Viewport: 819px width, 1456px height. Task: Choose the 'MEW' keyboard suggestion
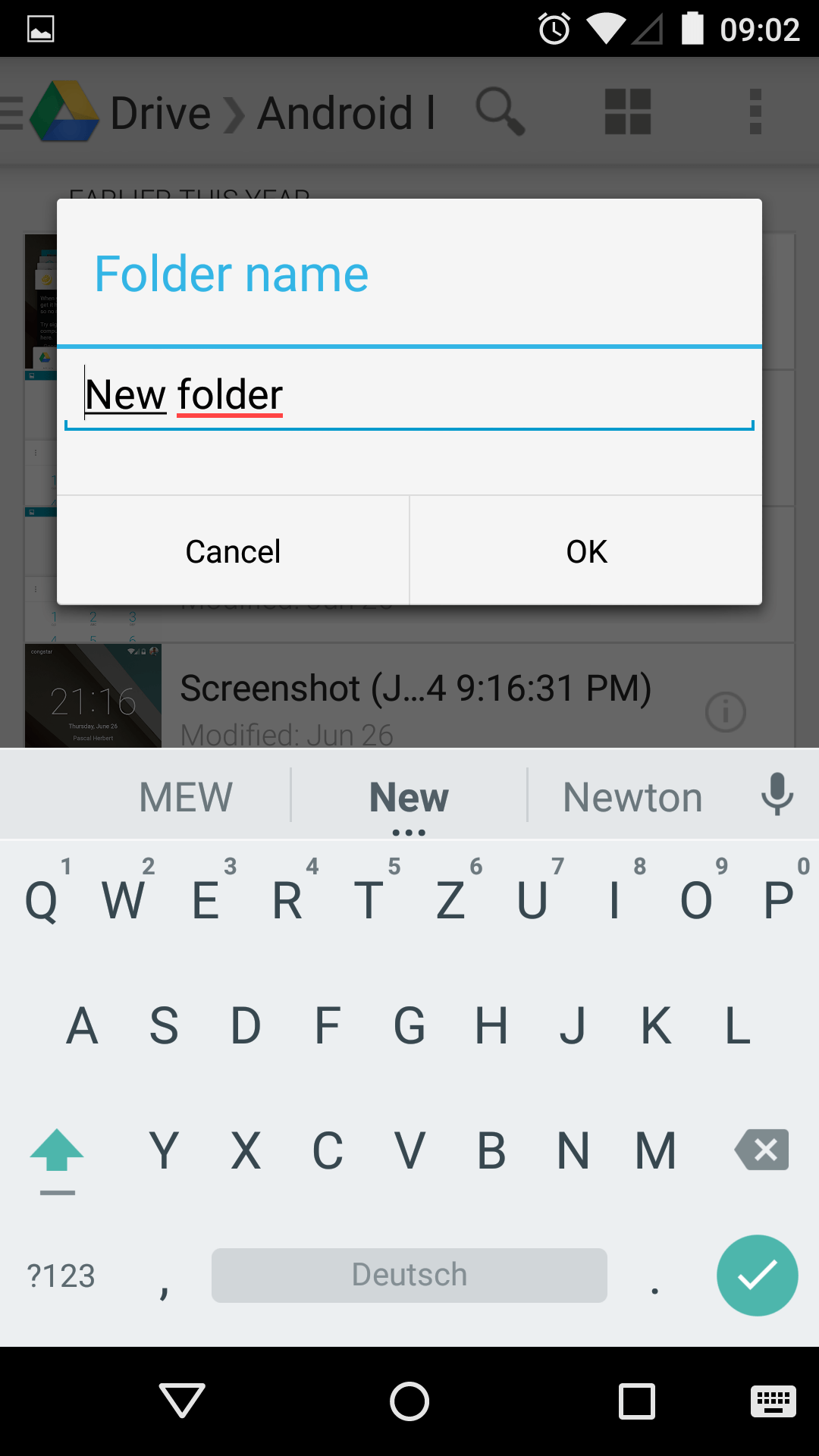tap(186, 797)
